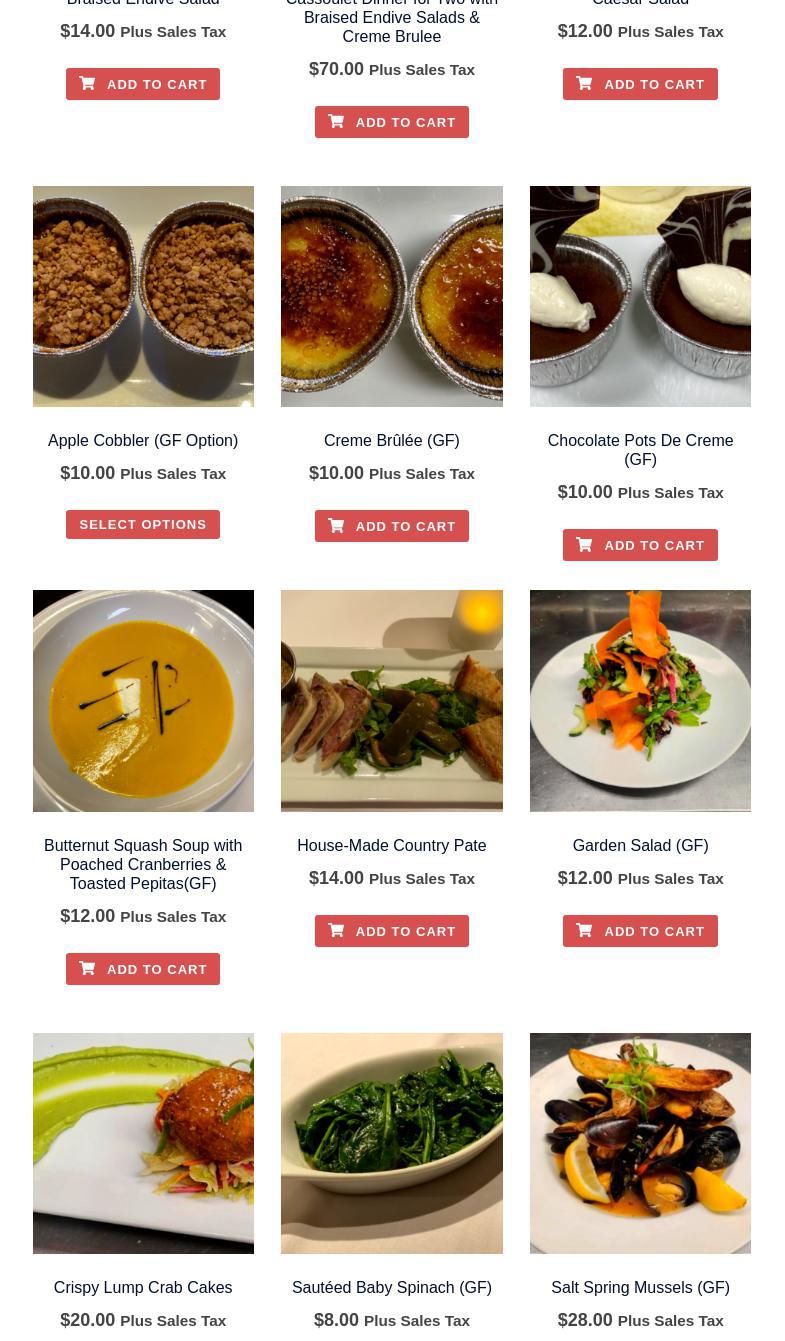785x1341 pixels.
Task: Open the Salt Spring Mussels picture
Action: pos(640,1143)
